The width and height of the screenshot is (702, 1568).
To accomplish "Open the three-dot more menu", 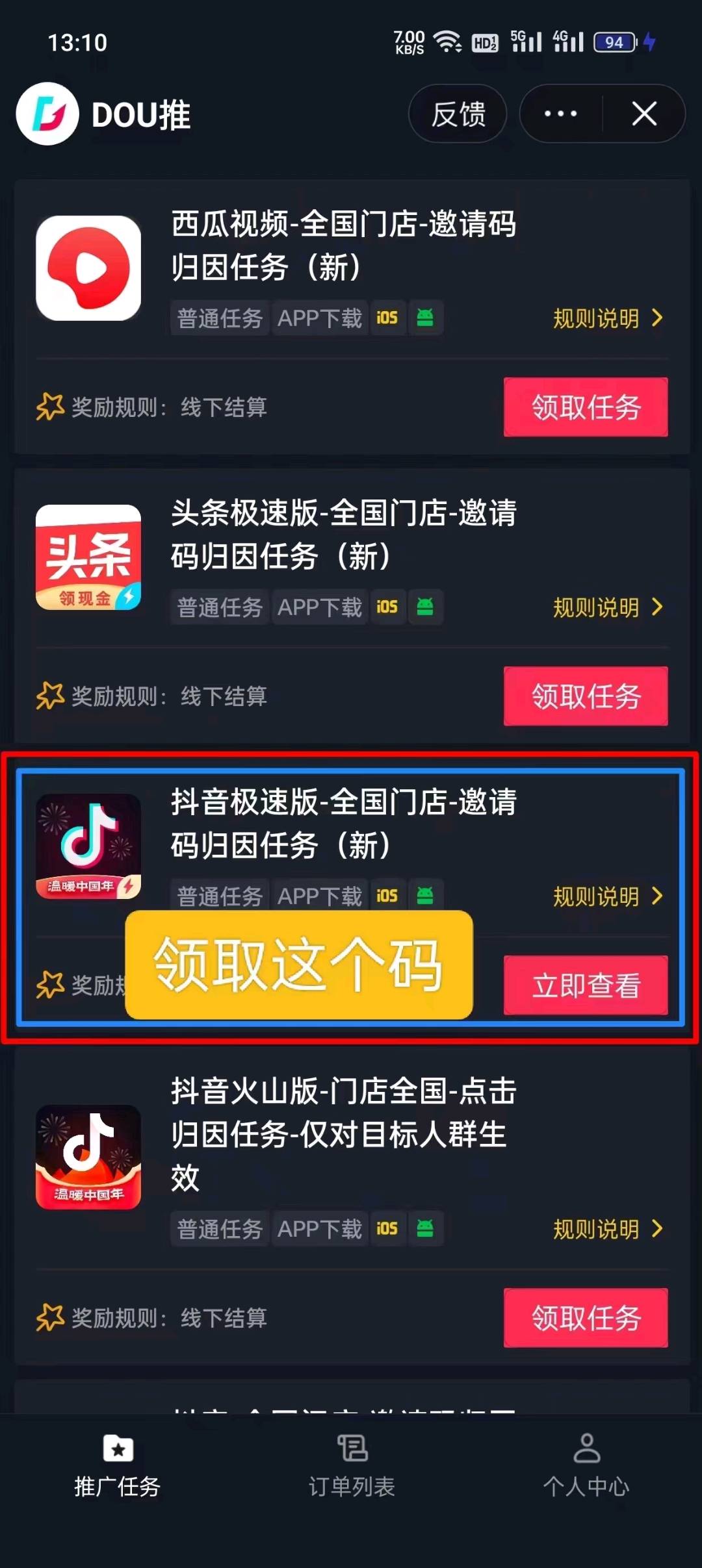I will coord(560,114).
